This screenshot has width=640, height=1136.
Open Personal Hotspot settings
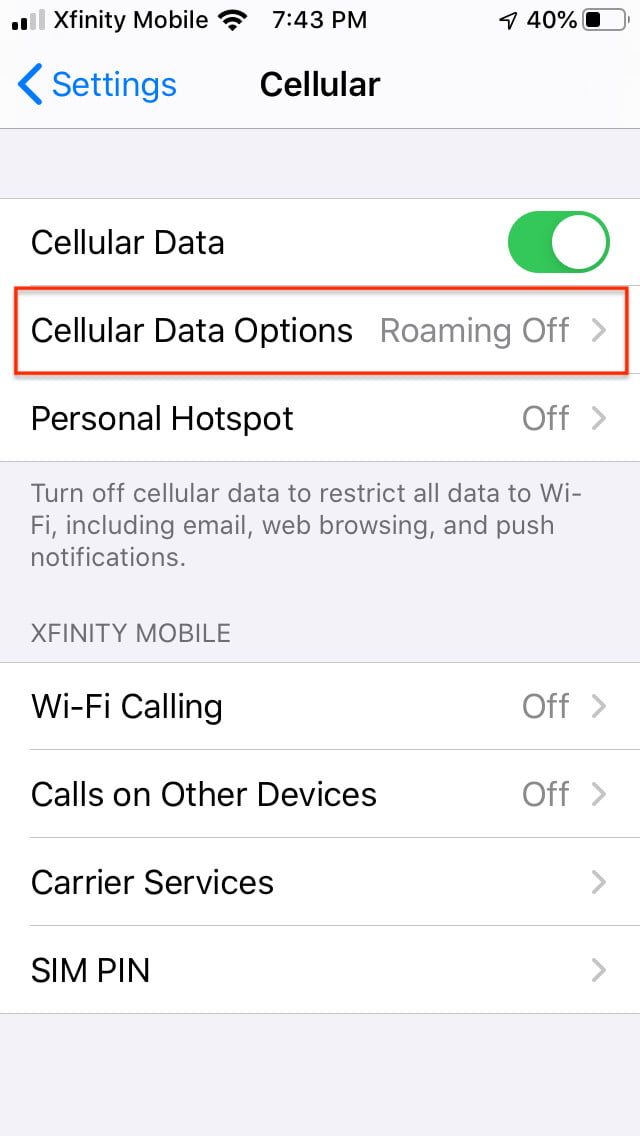point(320,418)
